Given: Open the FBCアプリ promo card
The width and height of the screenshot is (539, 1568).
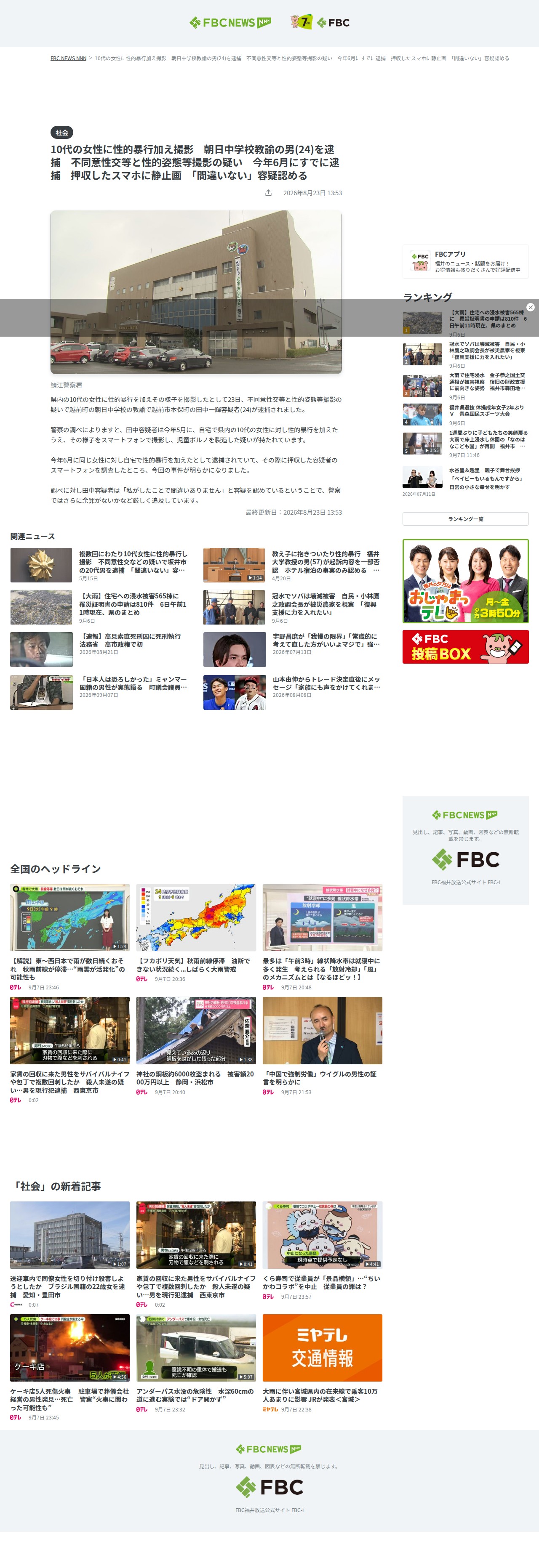Looking at the screenshot, I should point(465,262).
